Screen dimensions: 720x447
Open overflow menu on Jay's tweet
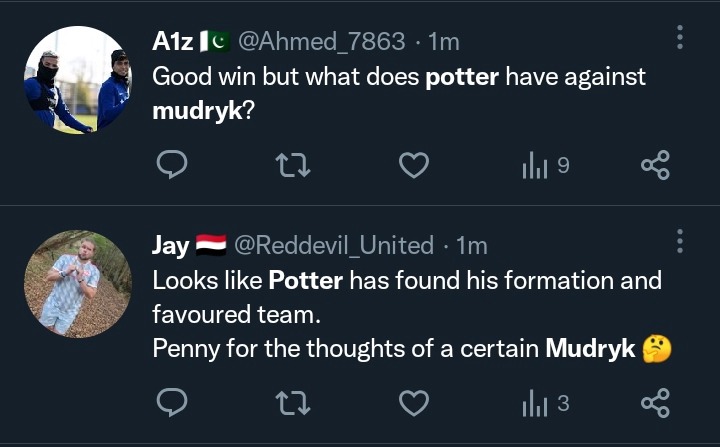(680, 241)
